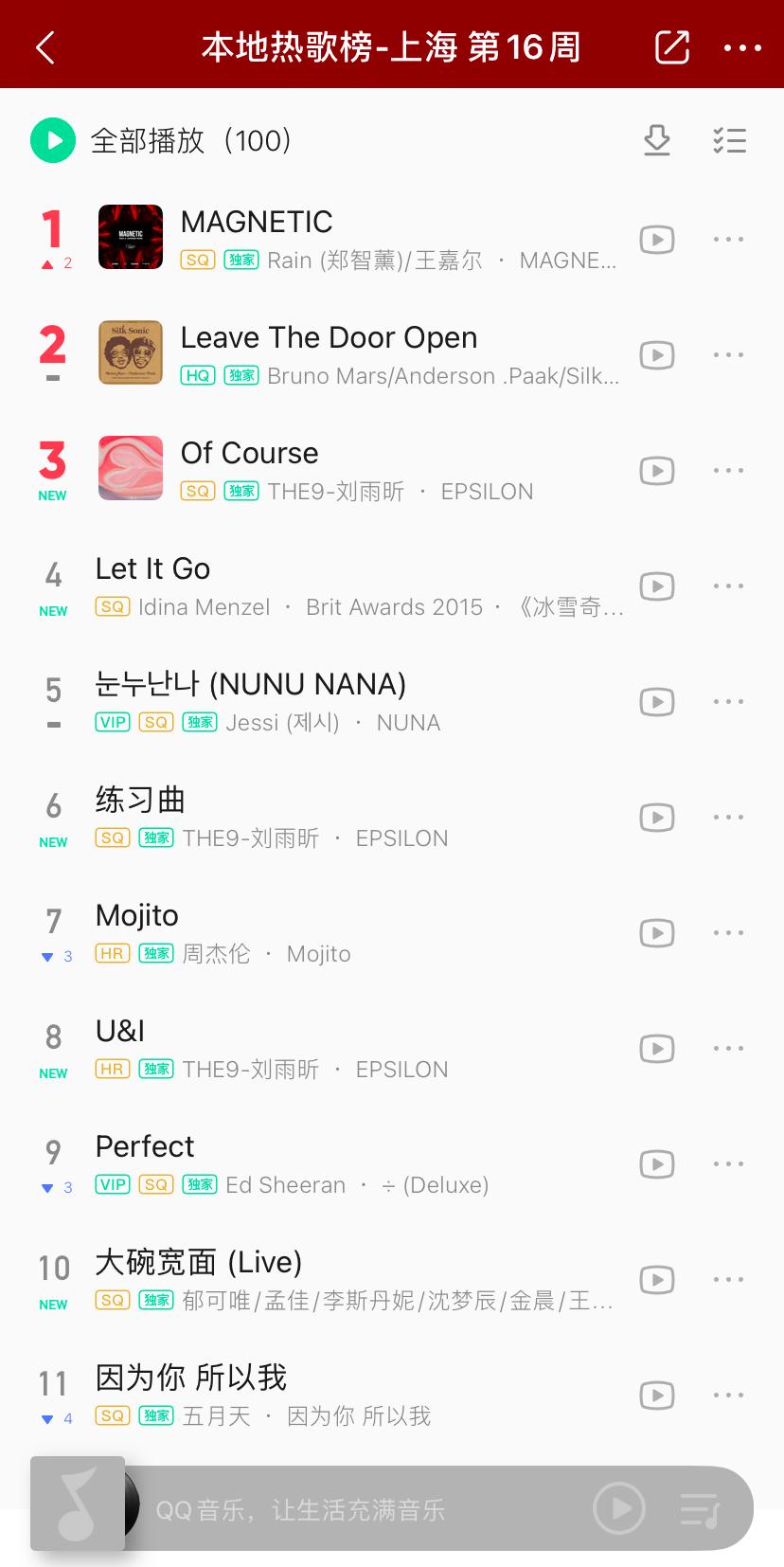Open the multi-select list icon

tap(729, 140)
